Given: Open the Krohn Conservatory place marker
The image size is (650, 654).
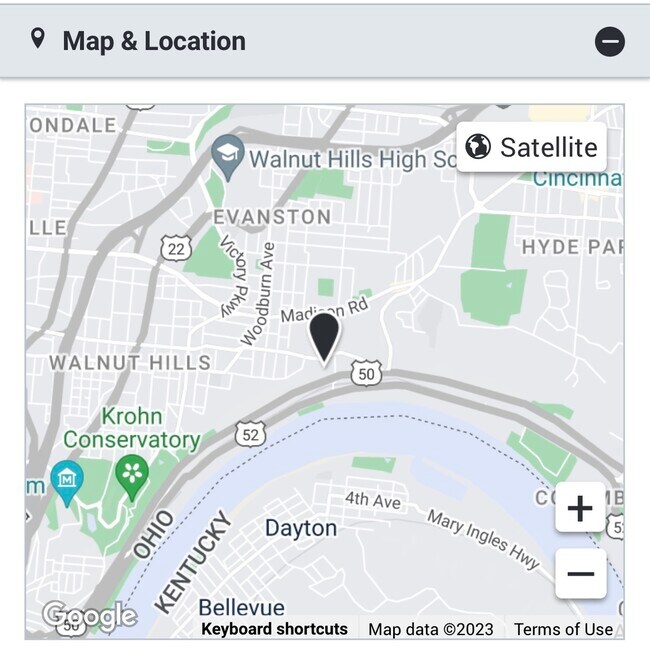Looking at the screenshot, I should pyautogui.click(x=132, y=471).
